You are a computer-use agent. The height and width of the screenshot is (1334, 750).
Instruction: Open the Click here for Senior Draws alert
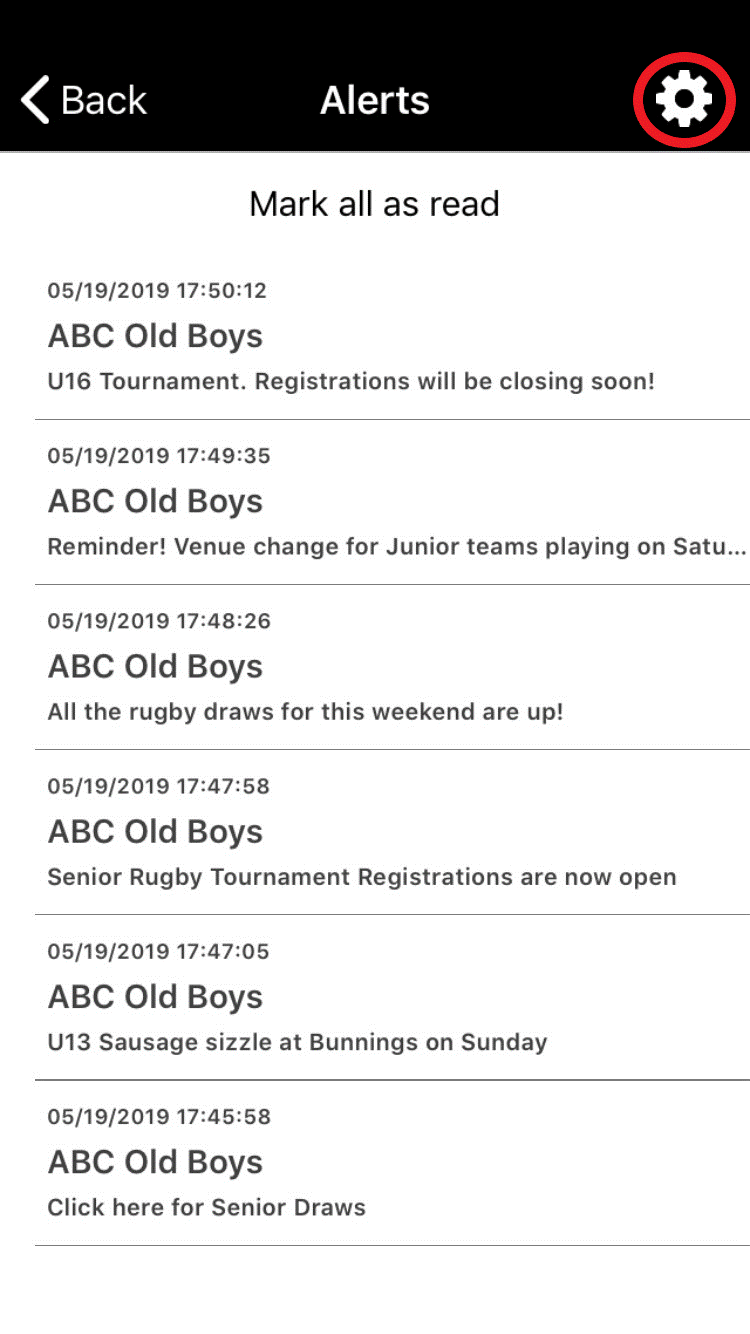click(x=392, y=1163)
